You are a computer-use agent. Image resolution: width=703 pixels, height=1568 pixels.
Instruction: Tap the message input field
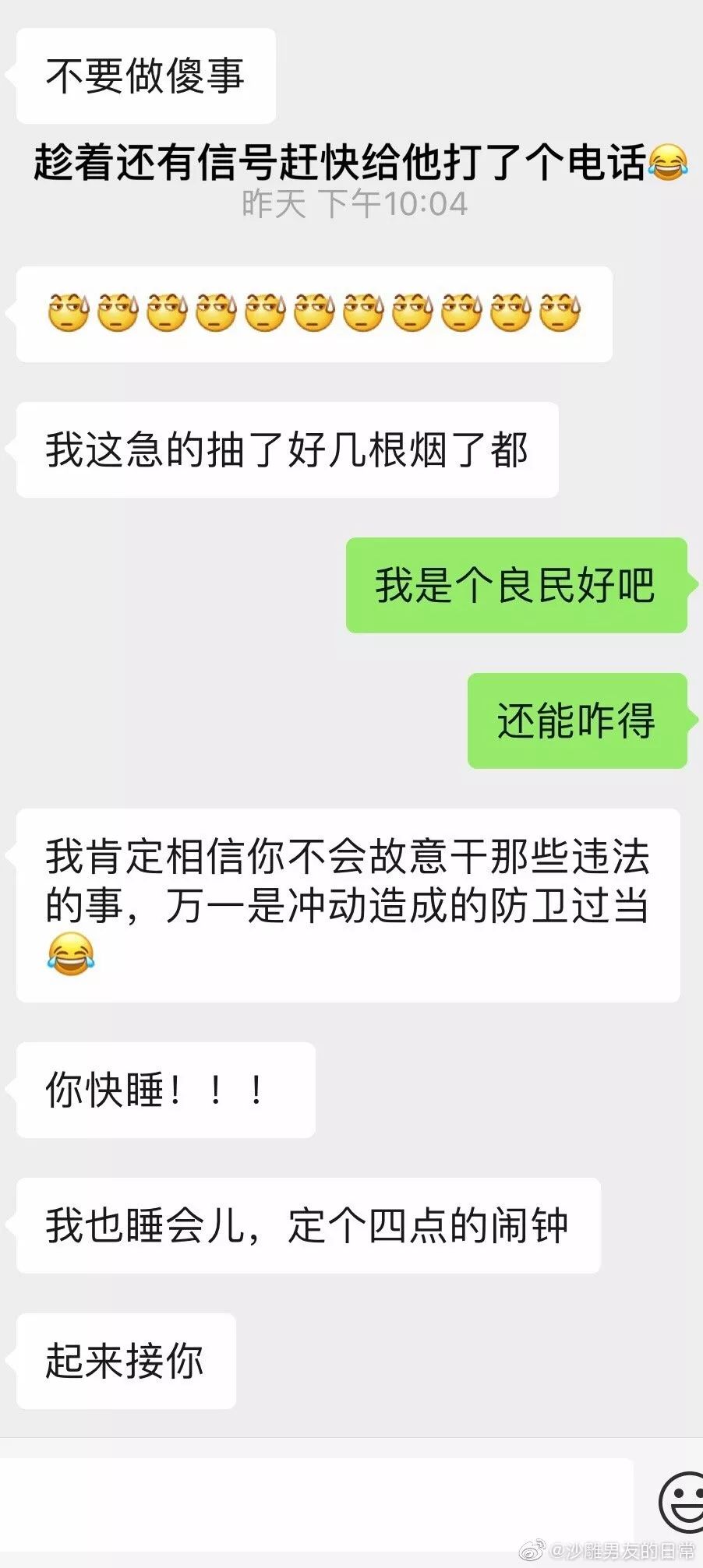[x=316, y=1504]
